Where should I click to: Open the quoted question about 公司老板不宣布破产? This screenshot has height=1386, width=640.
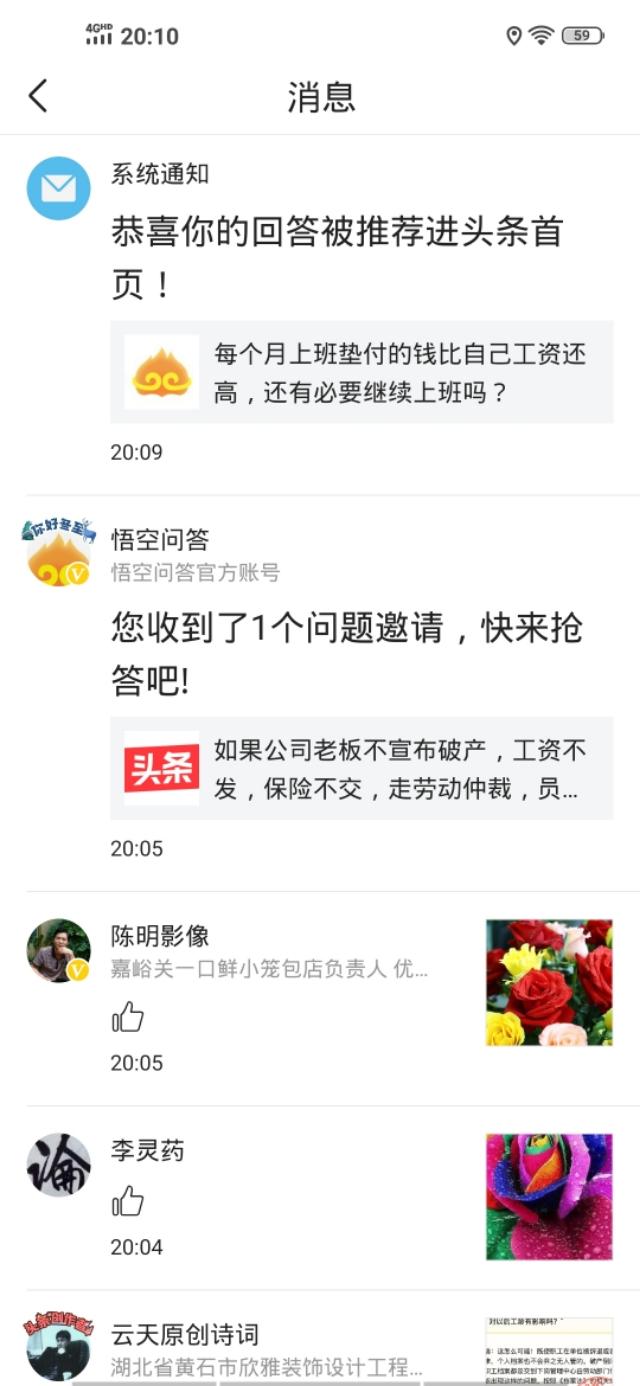(361, 769)
